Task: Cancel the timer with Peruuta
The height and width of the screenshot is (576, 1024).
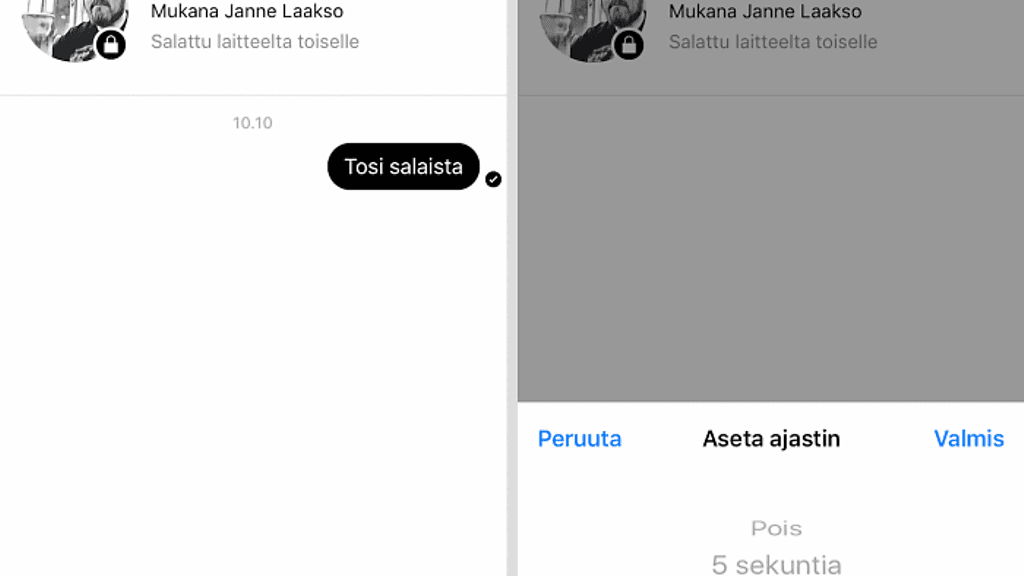Action: point(579,438)
